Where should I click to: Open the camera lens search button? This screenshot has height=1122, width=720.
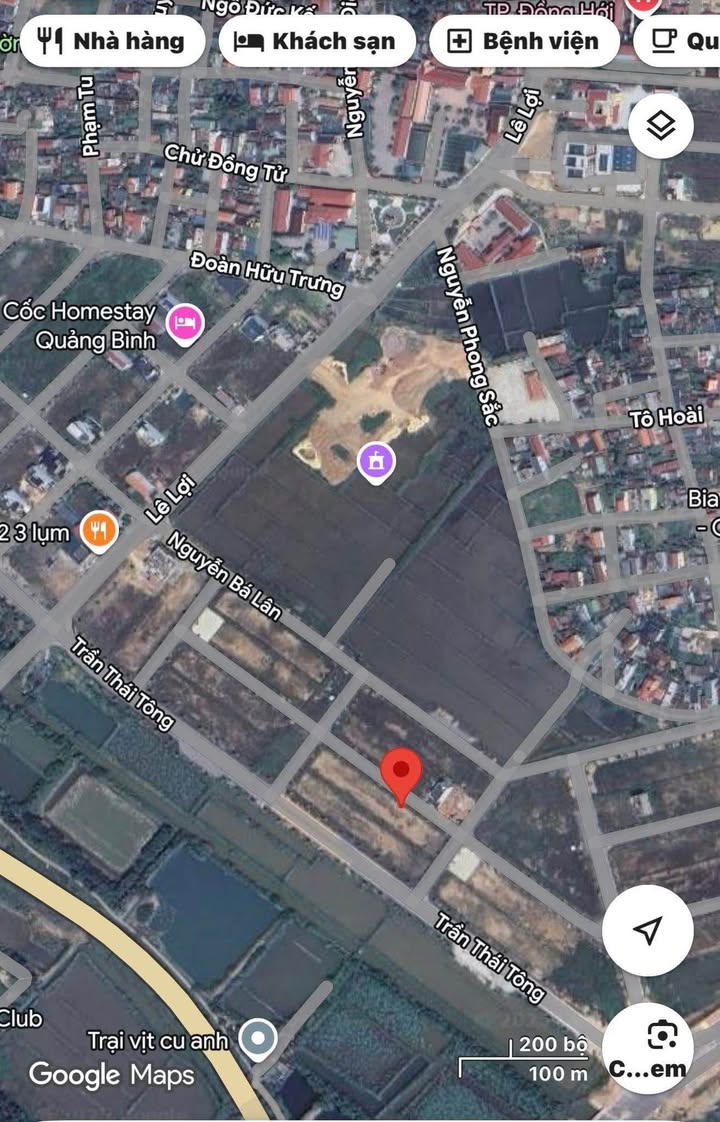pos(648,1048)
